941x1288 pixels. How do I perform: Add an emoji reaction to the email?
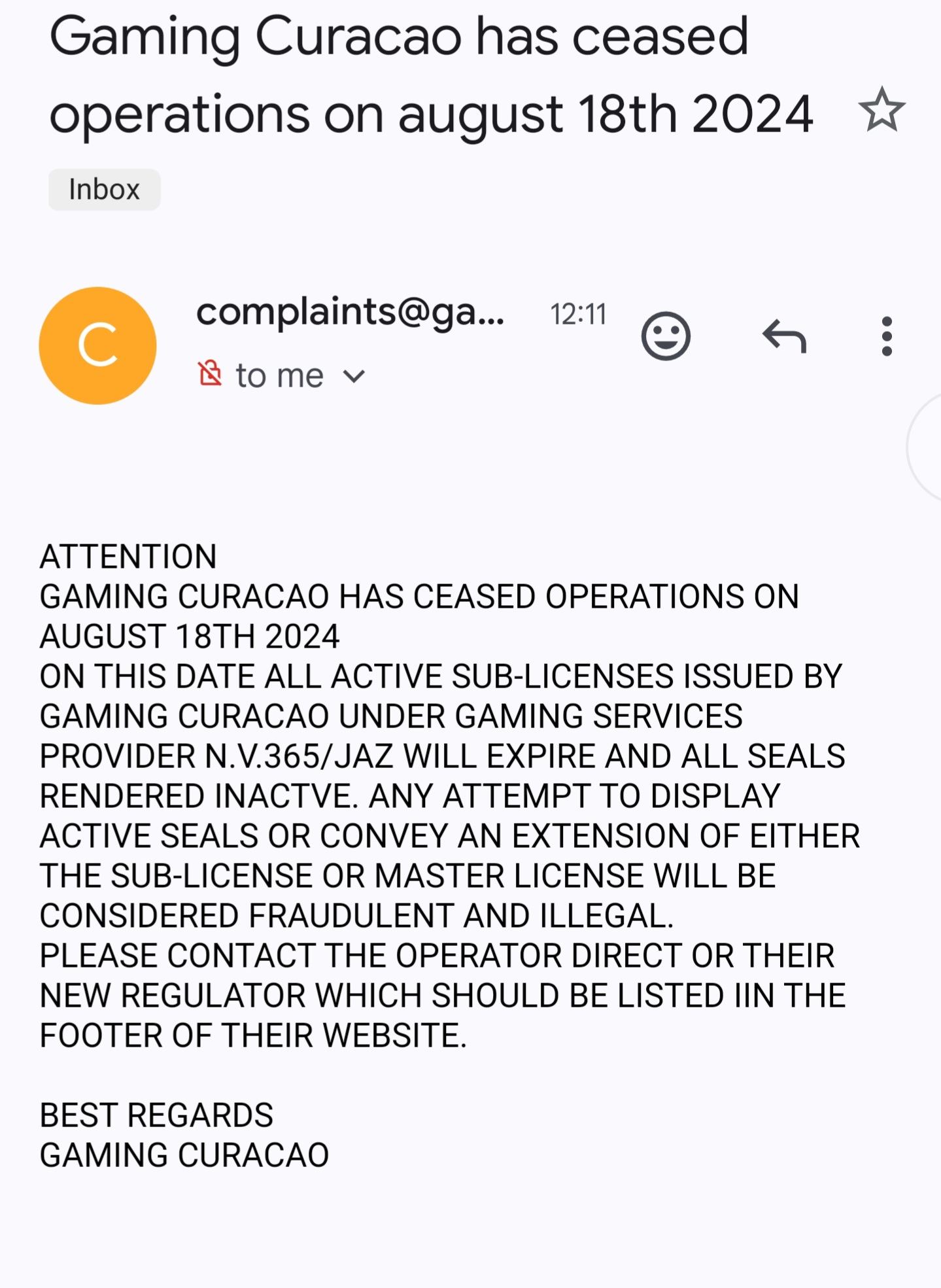coord(665,336)
